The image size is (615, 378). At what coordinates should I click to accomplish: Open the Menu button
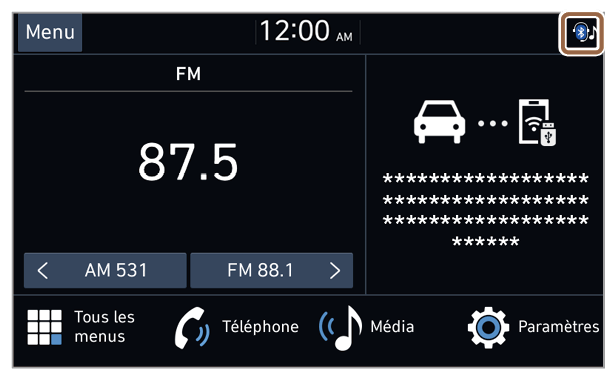click(x=50, y=32)
